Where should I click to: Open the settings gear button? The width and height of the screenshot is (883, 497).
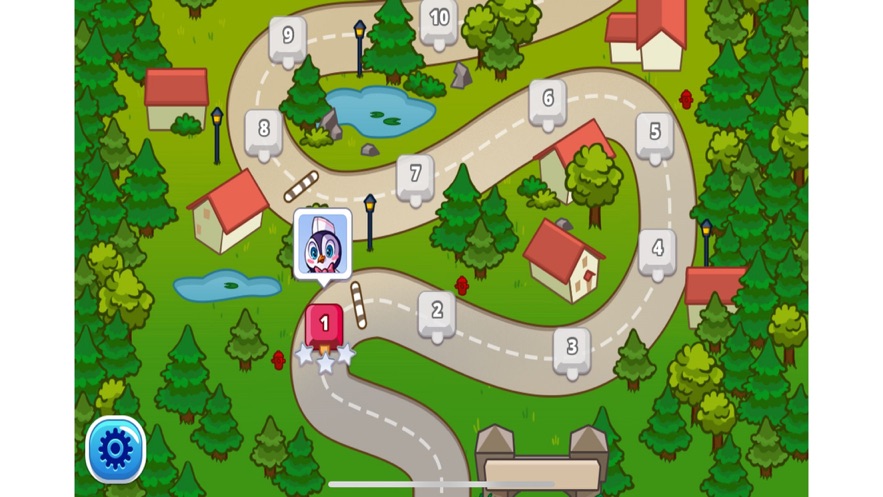click(x=115, y=450)
